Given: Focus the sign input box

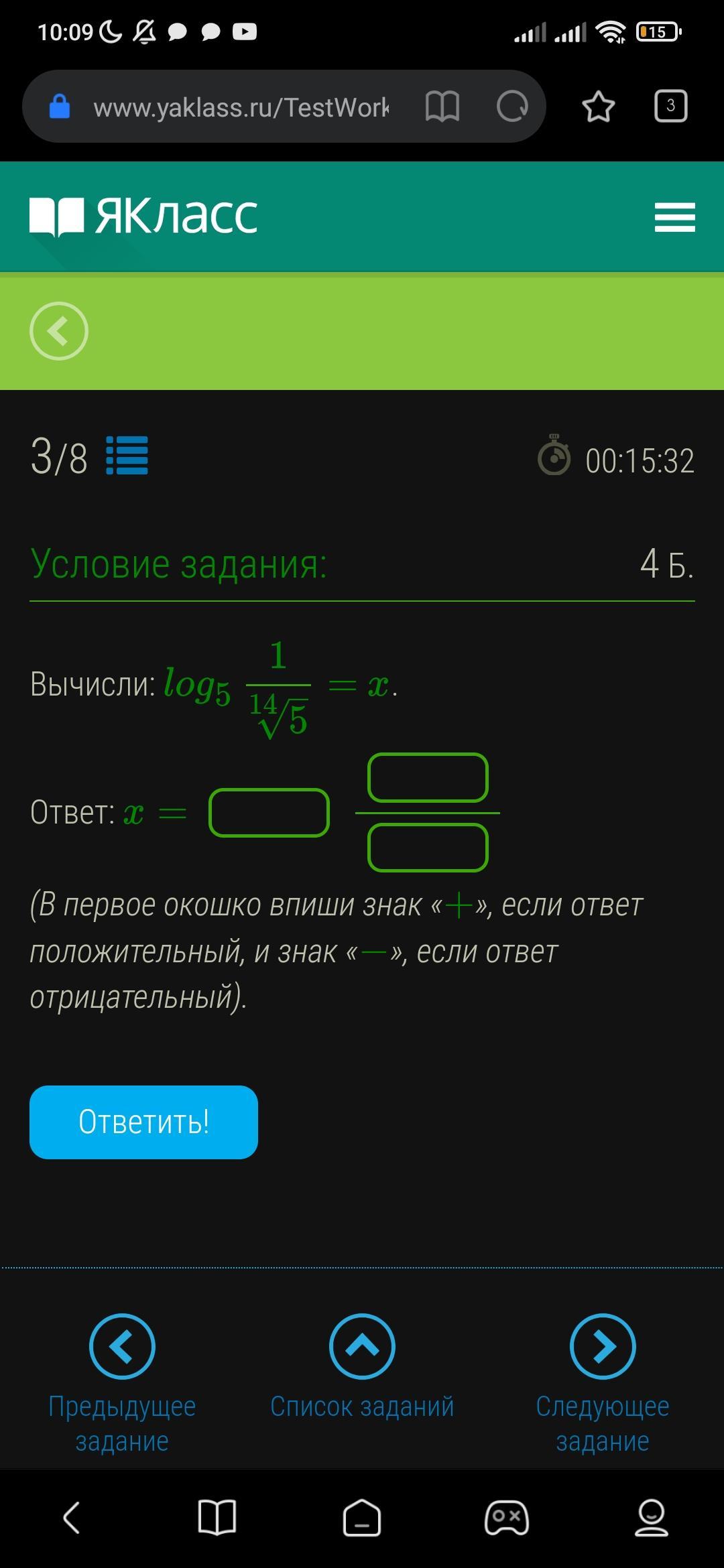Looking at the screenshot, I should point(269,813).
